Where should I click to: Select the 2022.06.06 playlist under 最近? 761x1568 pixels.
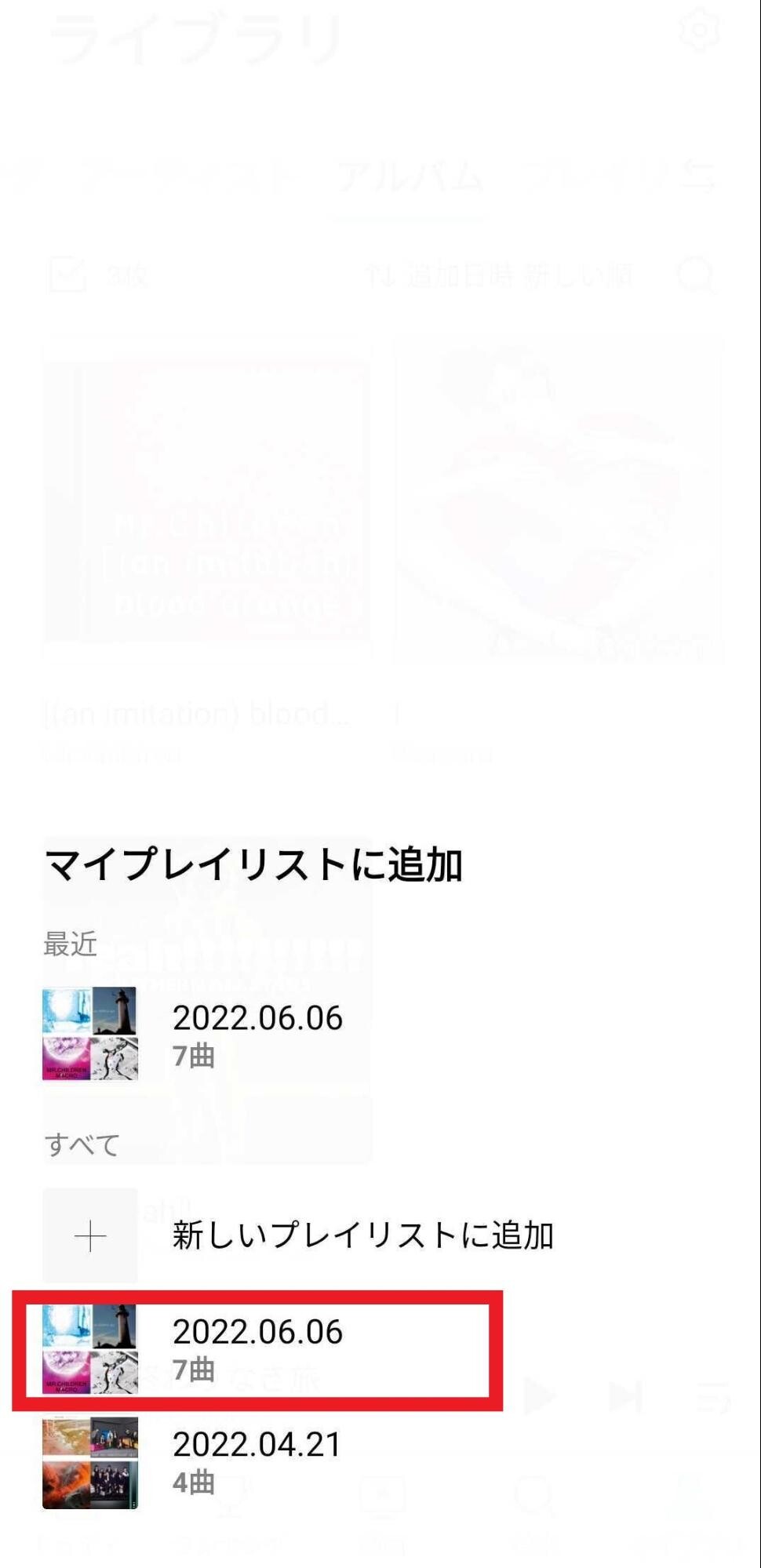[x=257, y=1033]
